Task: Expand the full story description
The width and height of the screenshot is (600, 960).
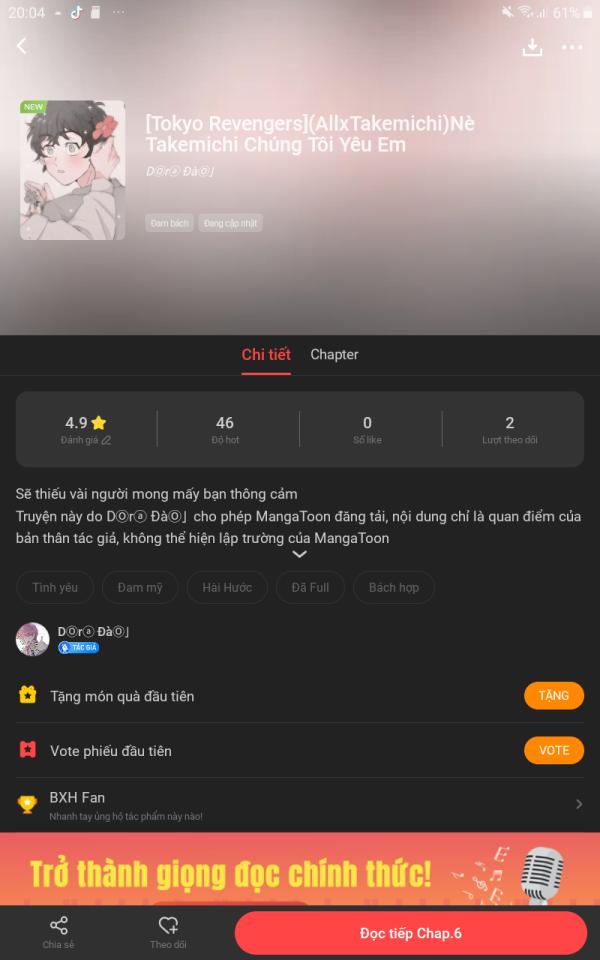Action: tap(299, 554)
